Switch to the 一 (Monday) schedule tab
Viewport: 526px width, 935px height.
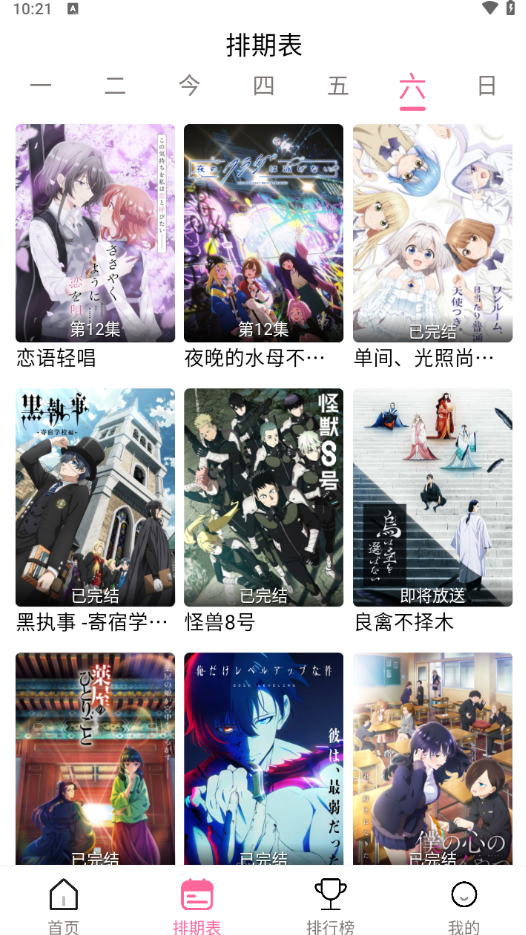tap(41, 86)
